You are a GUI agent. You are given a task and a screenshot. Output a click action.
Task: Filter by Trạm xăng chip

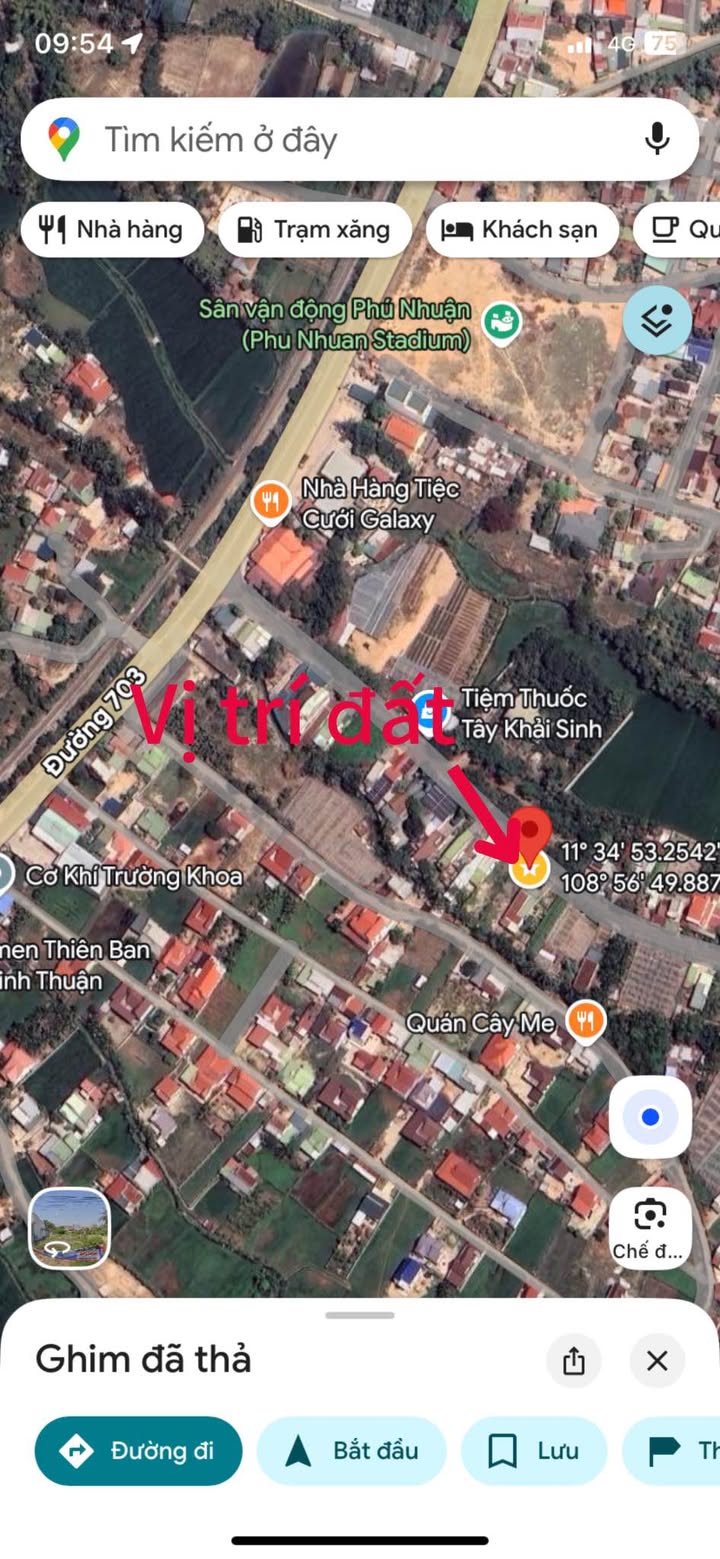314,230
